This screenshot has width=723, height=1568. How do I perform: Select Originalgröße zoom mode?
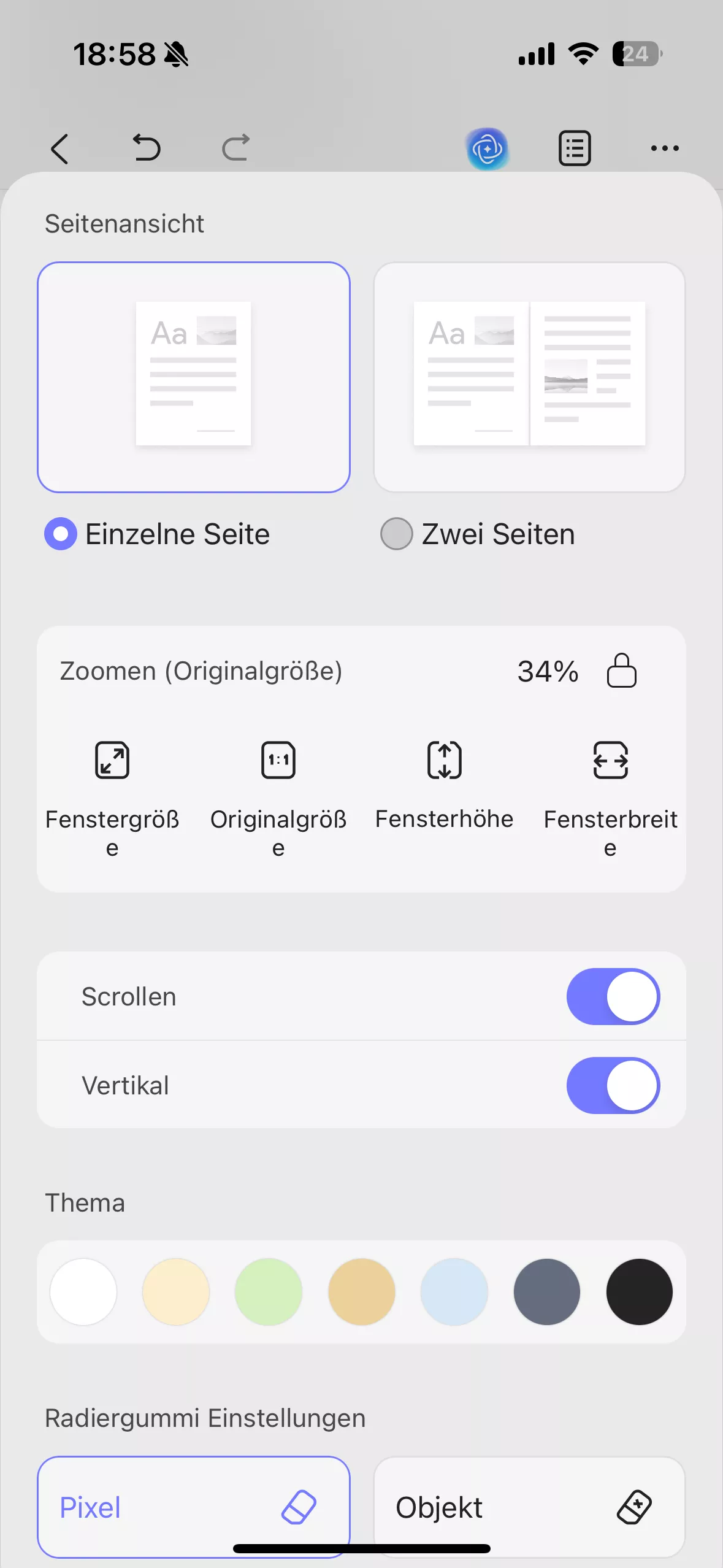278,759
